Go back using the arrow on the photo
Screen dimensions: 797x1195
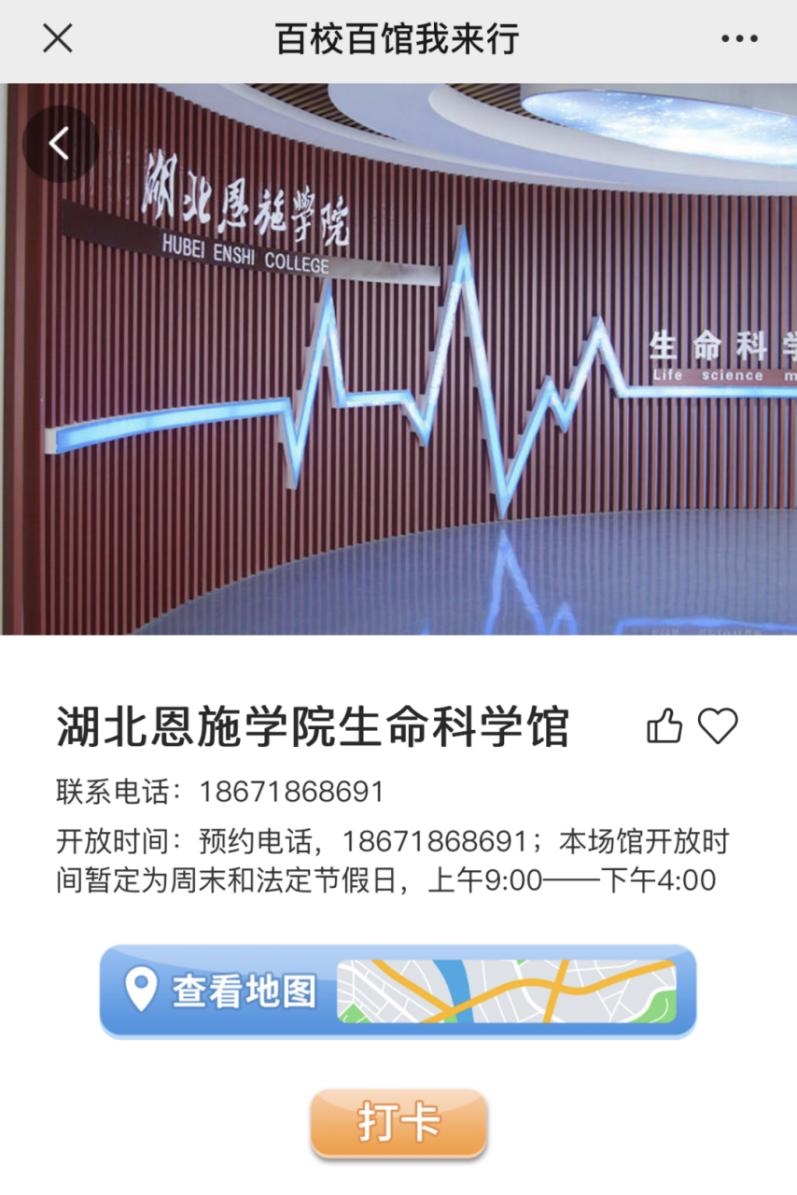pos(59,144)
